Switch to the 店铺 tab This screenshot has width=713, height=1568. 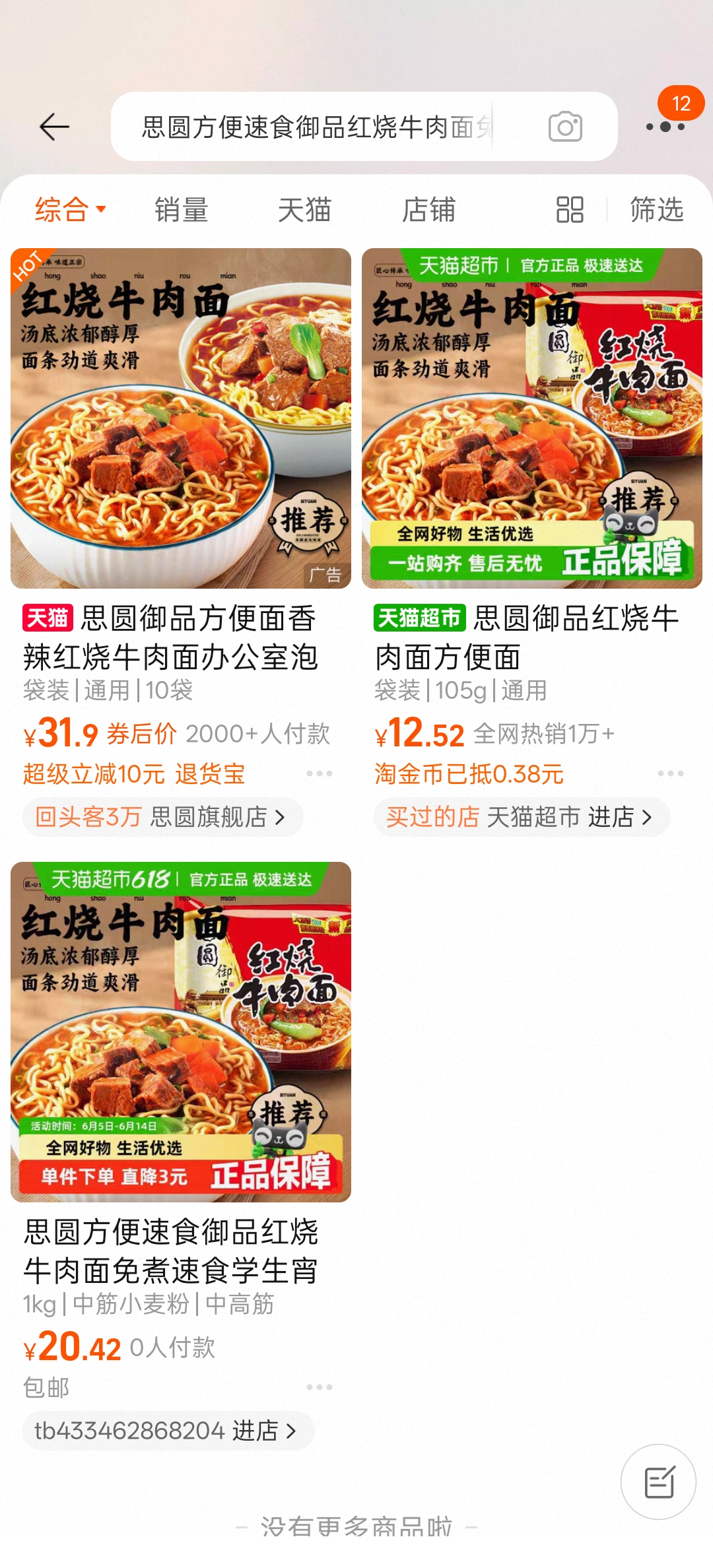pyautogui.click(x=428, y=210)
